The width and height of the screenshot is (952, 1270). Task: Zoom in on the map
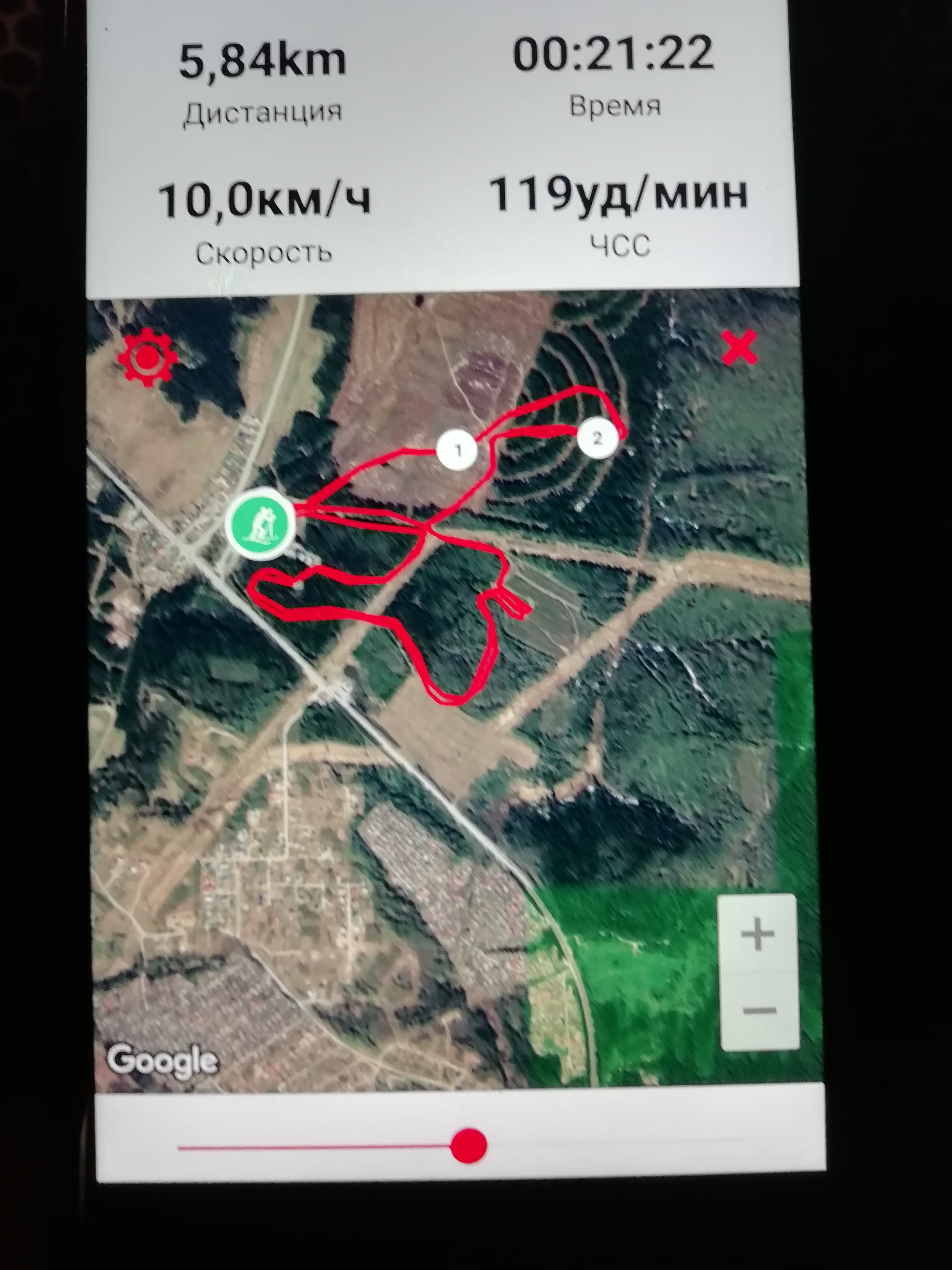(x=757, y=935)
